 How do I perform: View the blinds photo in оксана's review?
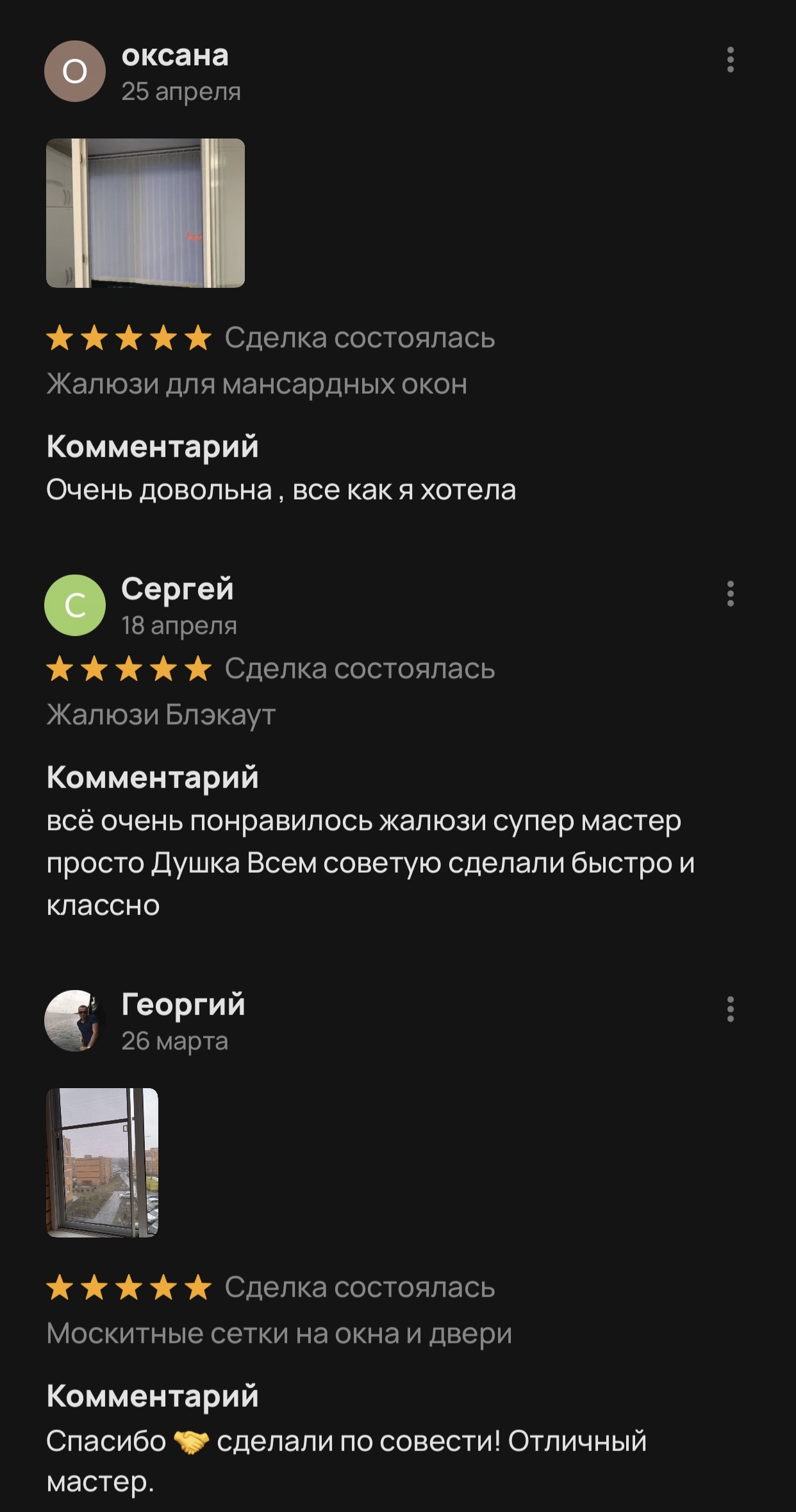coord(145,213)
